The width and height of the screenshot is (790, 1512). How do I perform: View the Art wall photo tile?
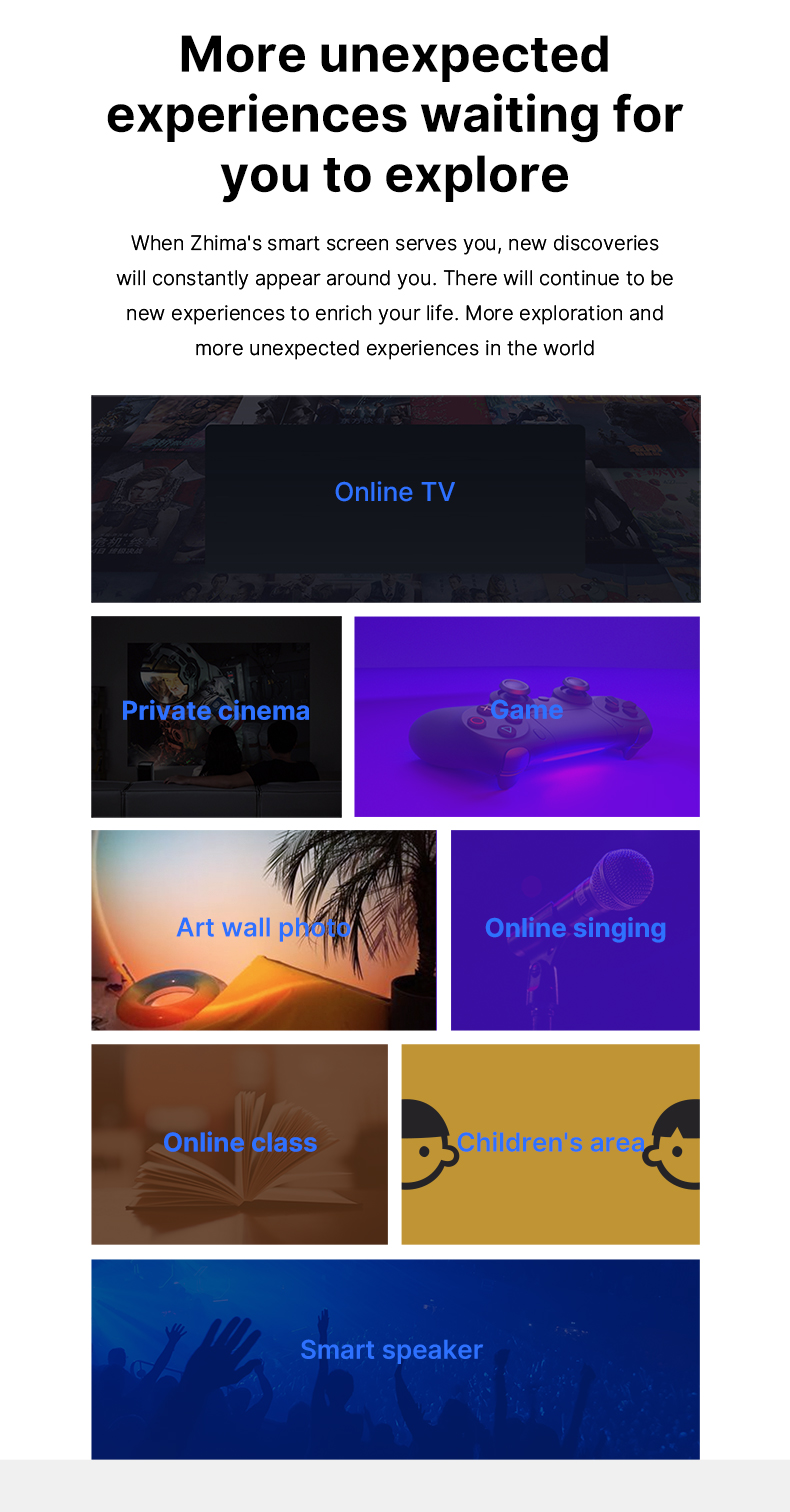264,930
